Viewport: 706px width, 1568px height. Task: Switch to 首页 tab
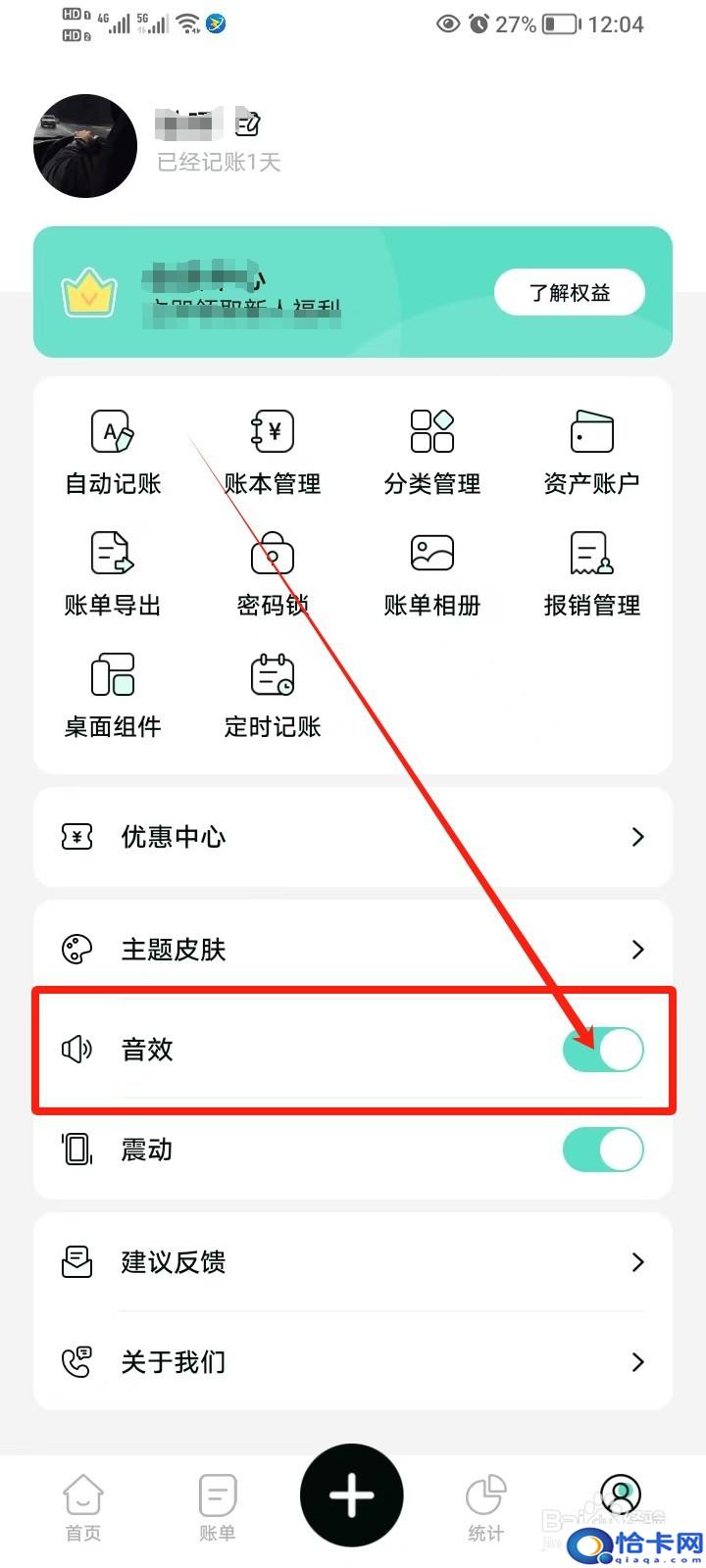(83, 1508)
